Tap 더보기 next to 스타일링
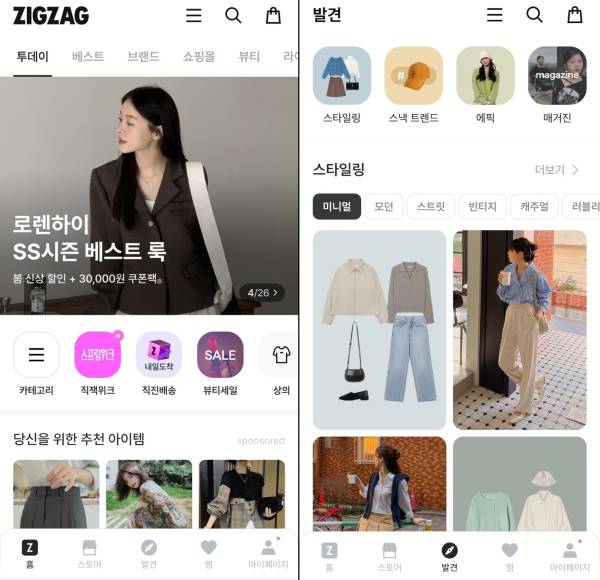Screen dimensions: 600x580 pyautogui.click(x=557, y=170)
